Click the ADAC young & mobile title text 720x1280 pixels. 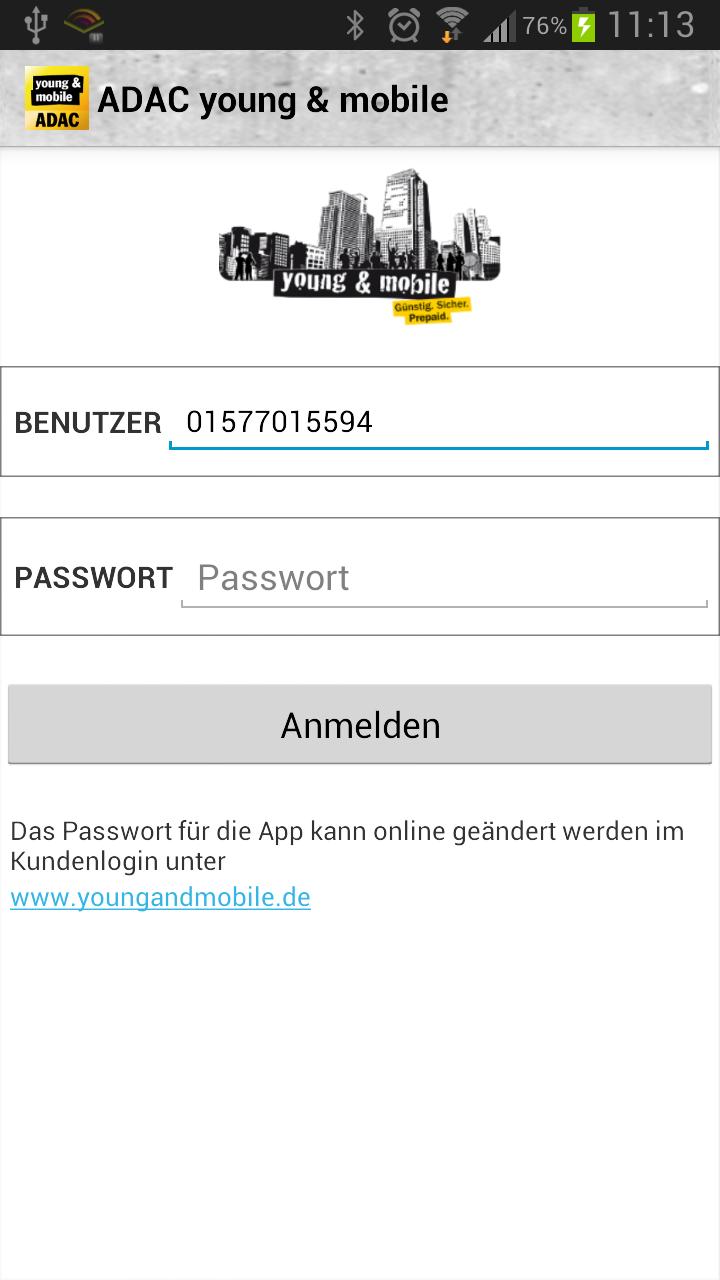(x=272, y=99)
